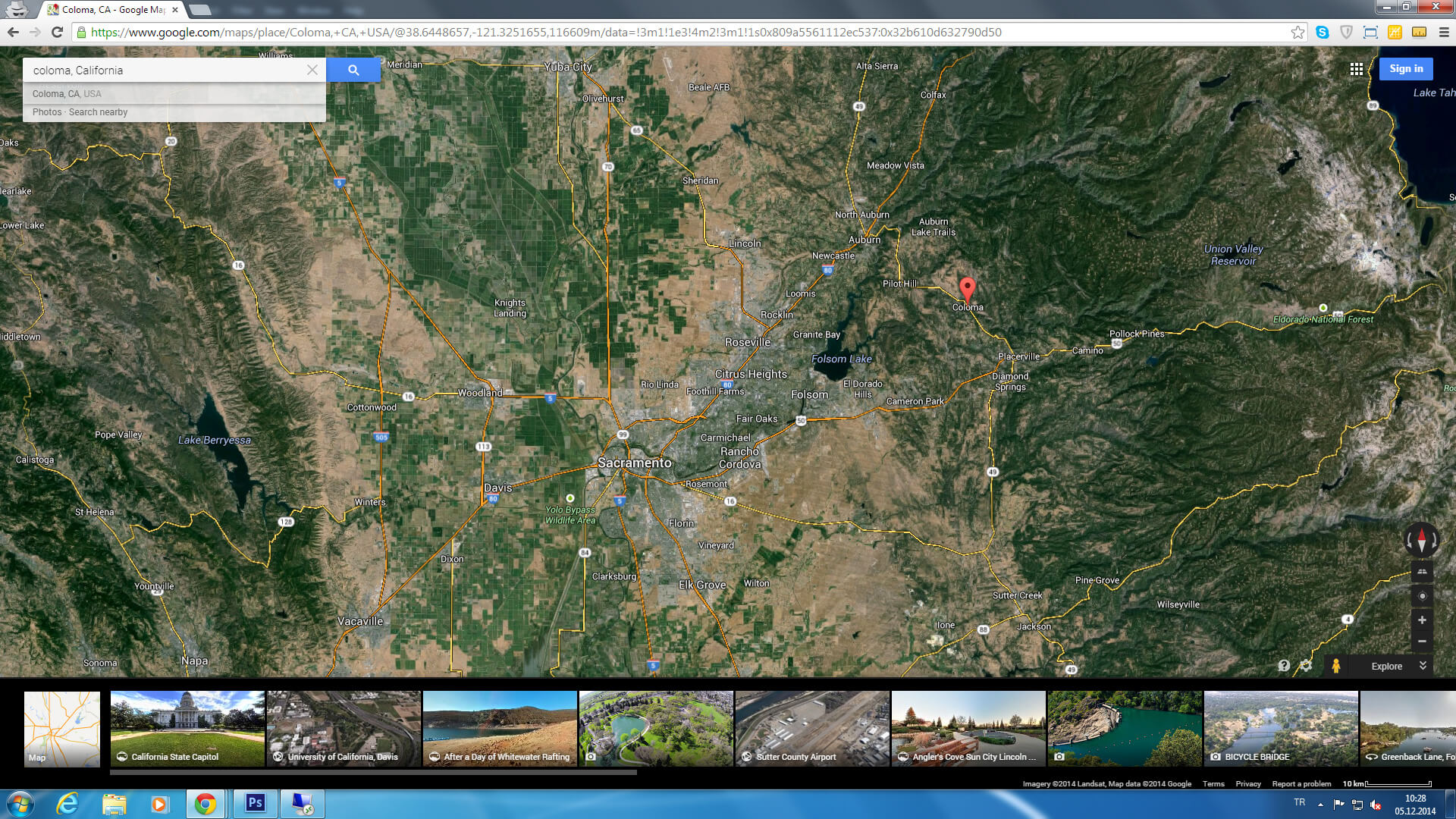View University of California, Davis imagery

344,728
